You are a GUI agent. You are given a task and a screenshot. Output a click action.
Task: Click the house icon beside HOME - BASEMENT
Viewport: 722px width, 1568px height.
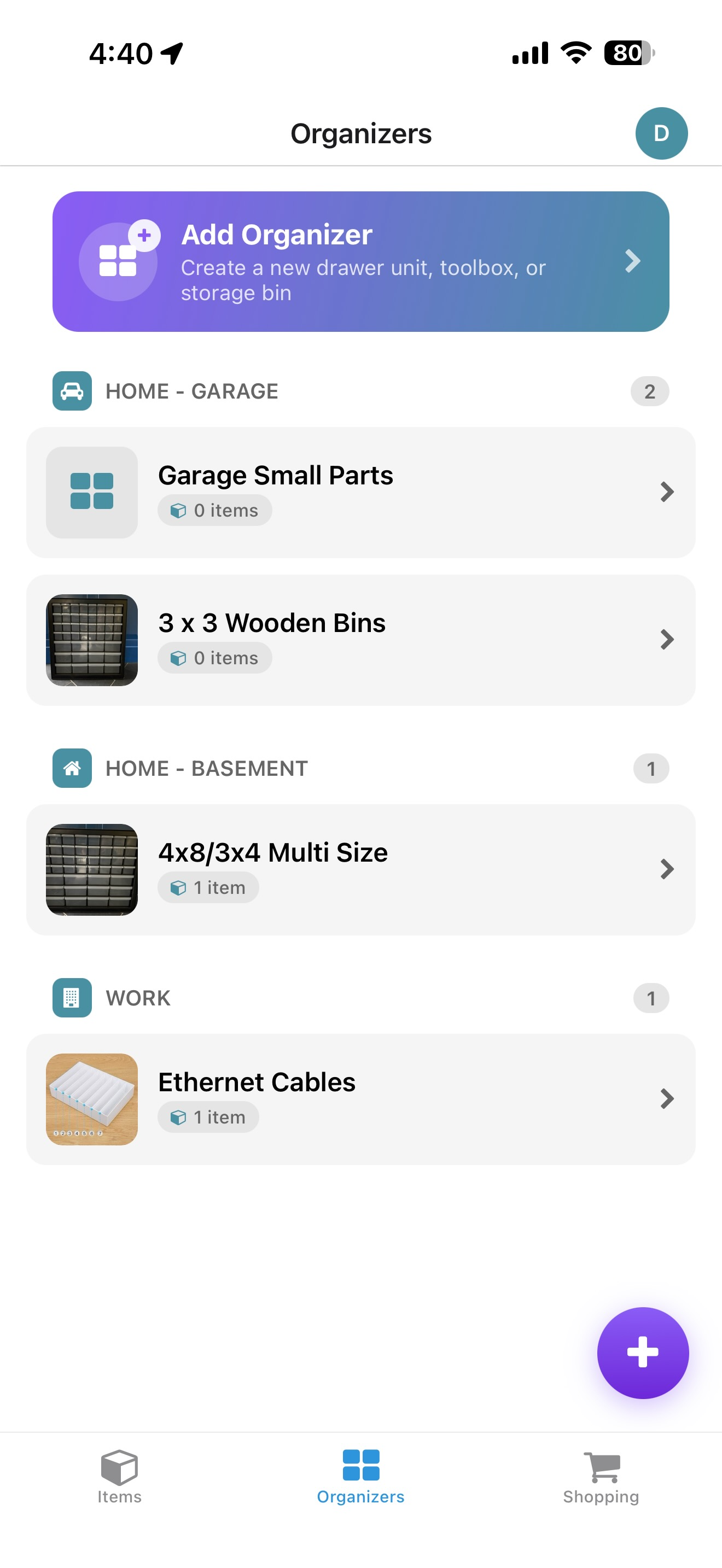tap(71, 768)
